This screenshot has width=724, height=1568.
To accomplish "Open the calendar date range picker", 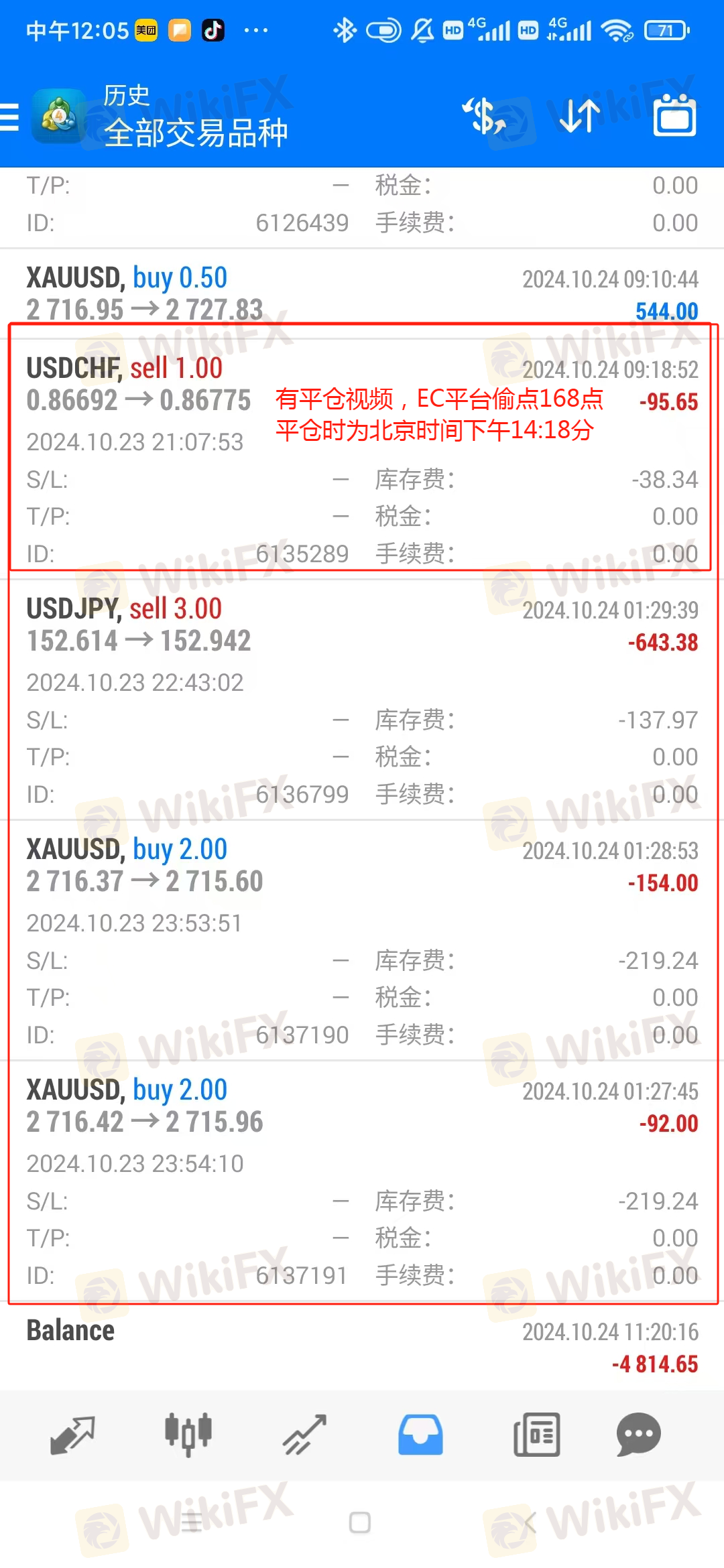I will pos(675,115).
